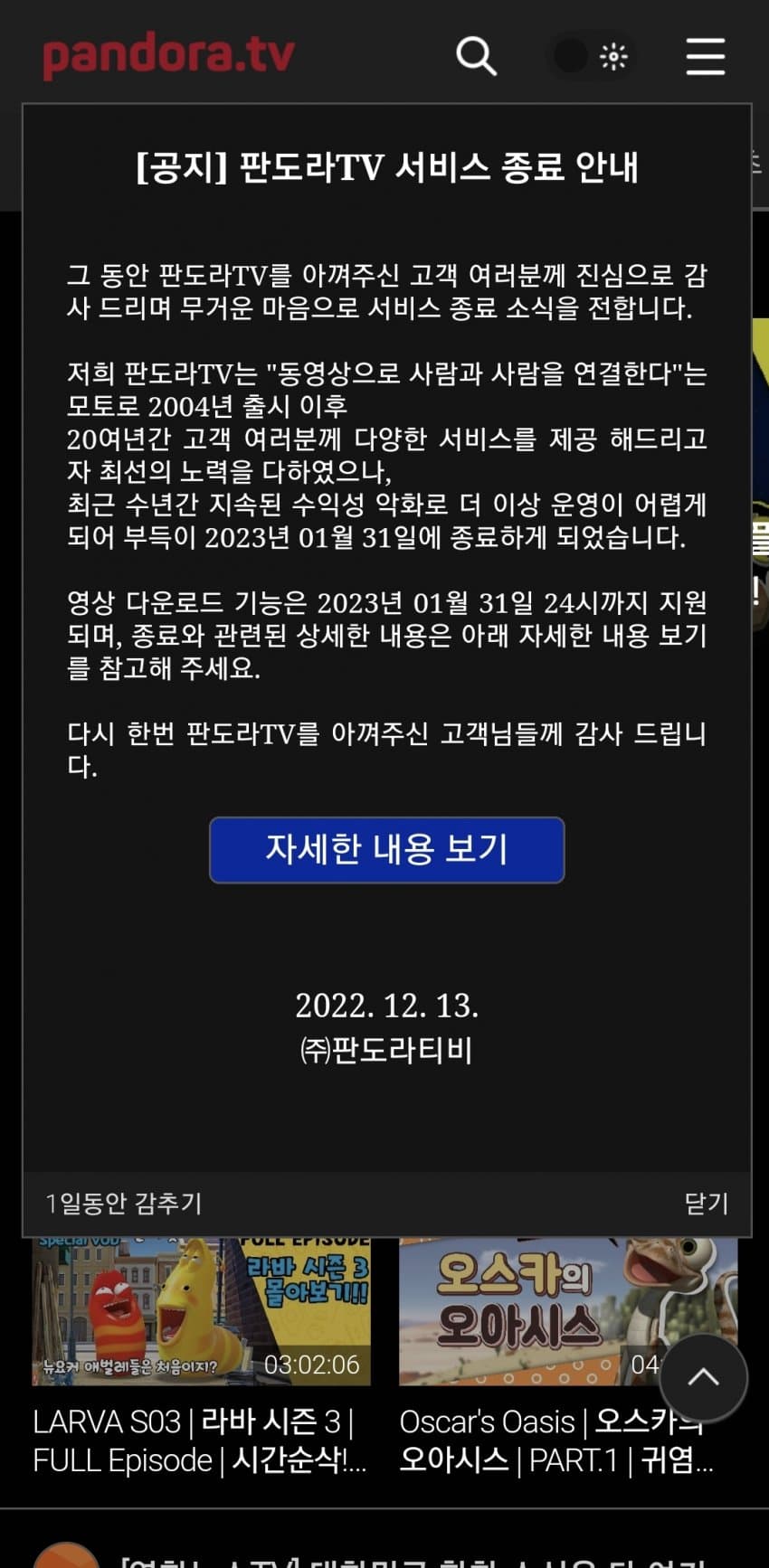Go to home via pandora.tv logo
Screen dimensions: 769x1568
[169, 56]
